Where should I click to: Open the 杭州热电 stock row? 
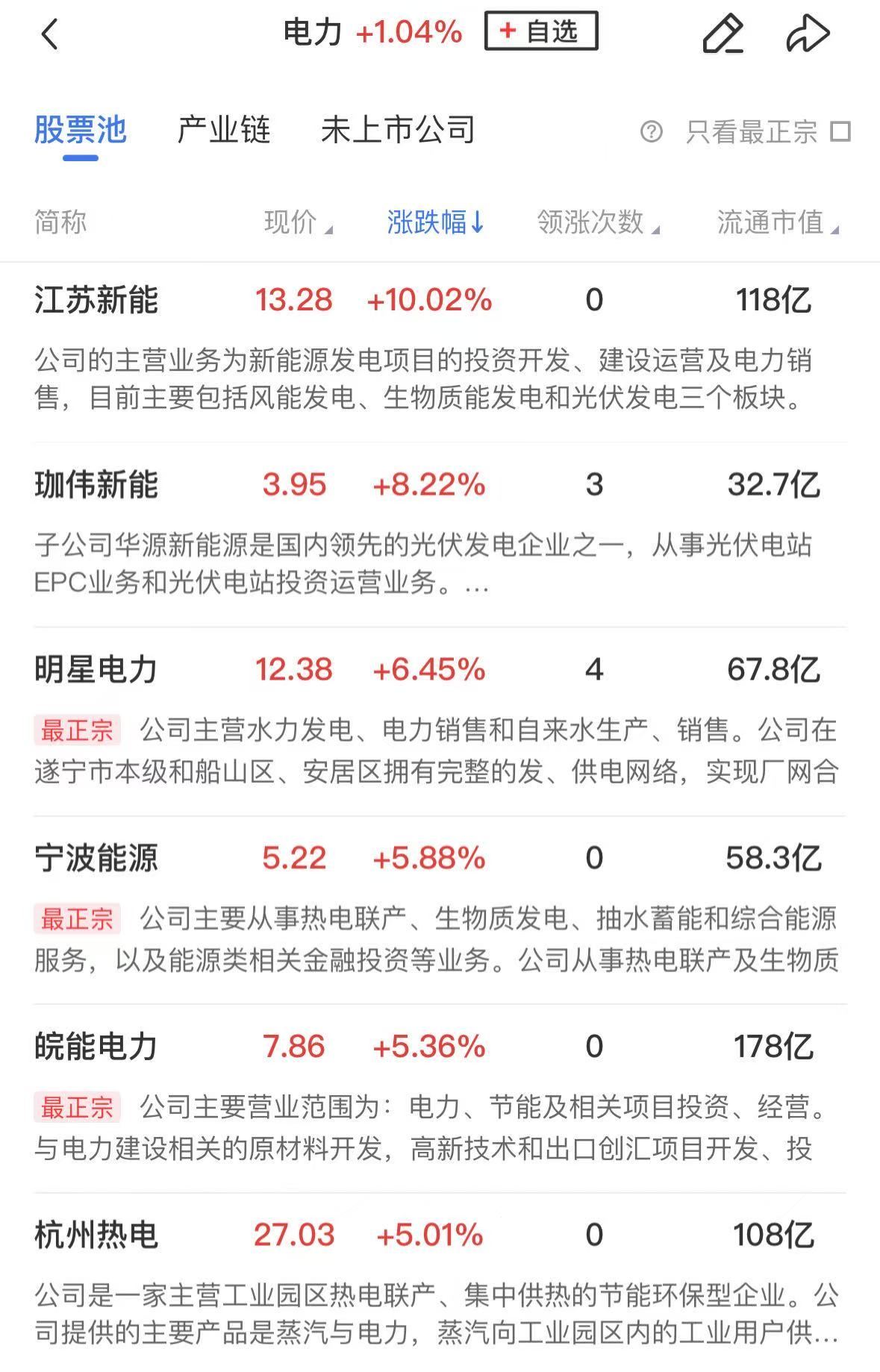[x=96, y=1235]
